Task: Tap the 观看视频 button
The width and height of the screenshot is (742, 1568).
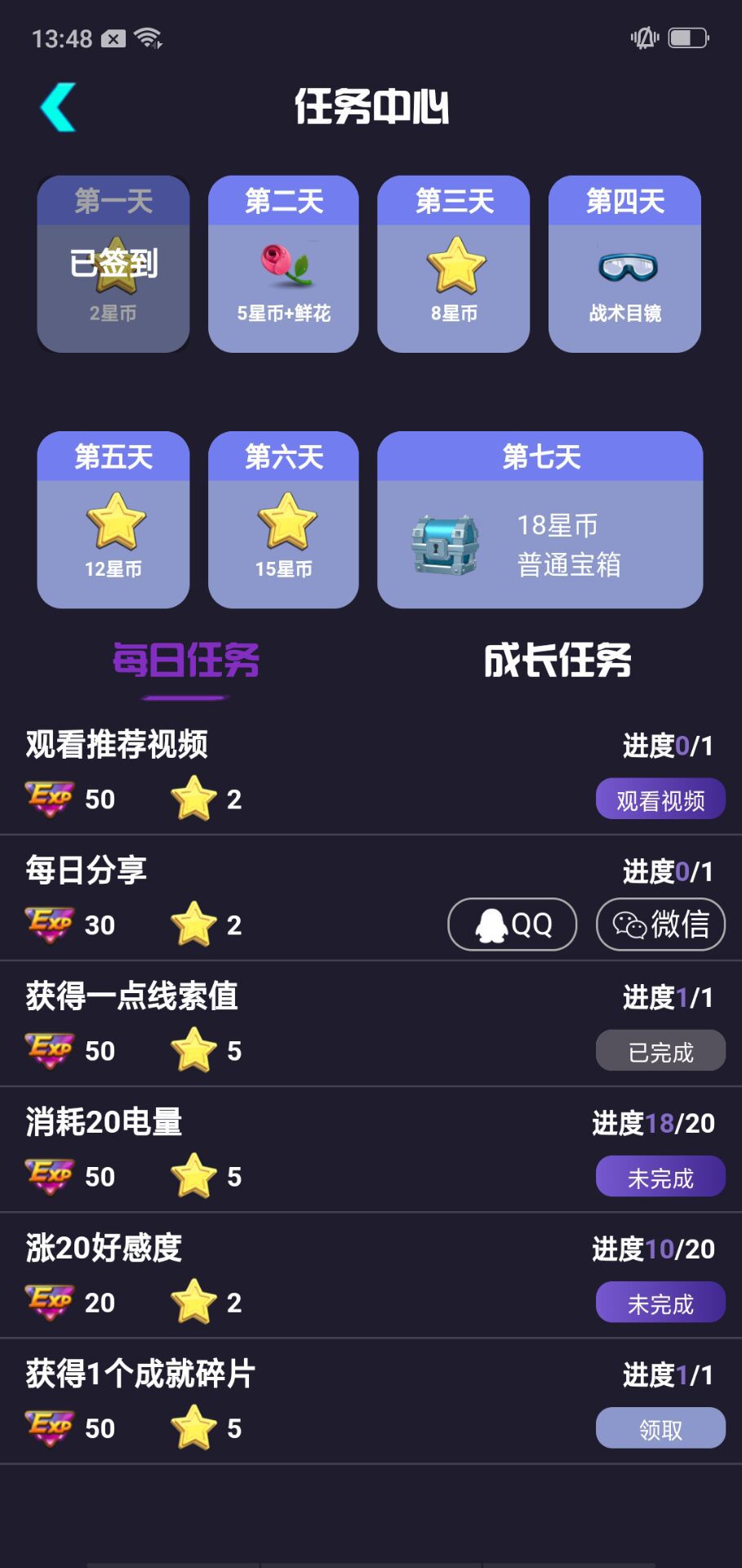Action: click(x=660, y=799)
